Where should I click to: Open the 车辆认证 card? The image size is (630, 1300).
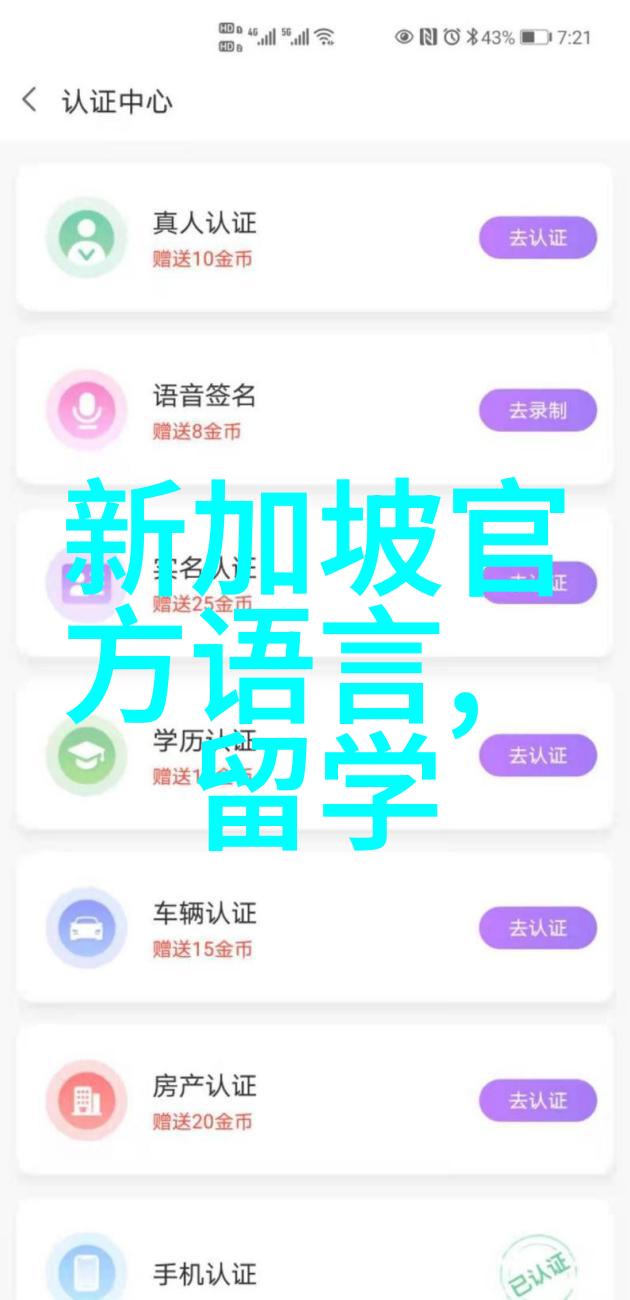pos(300,928)
